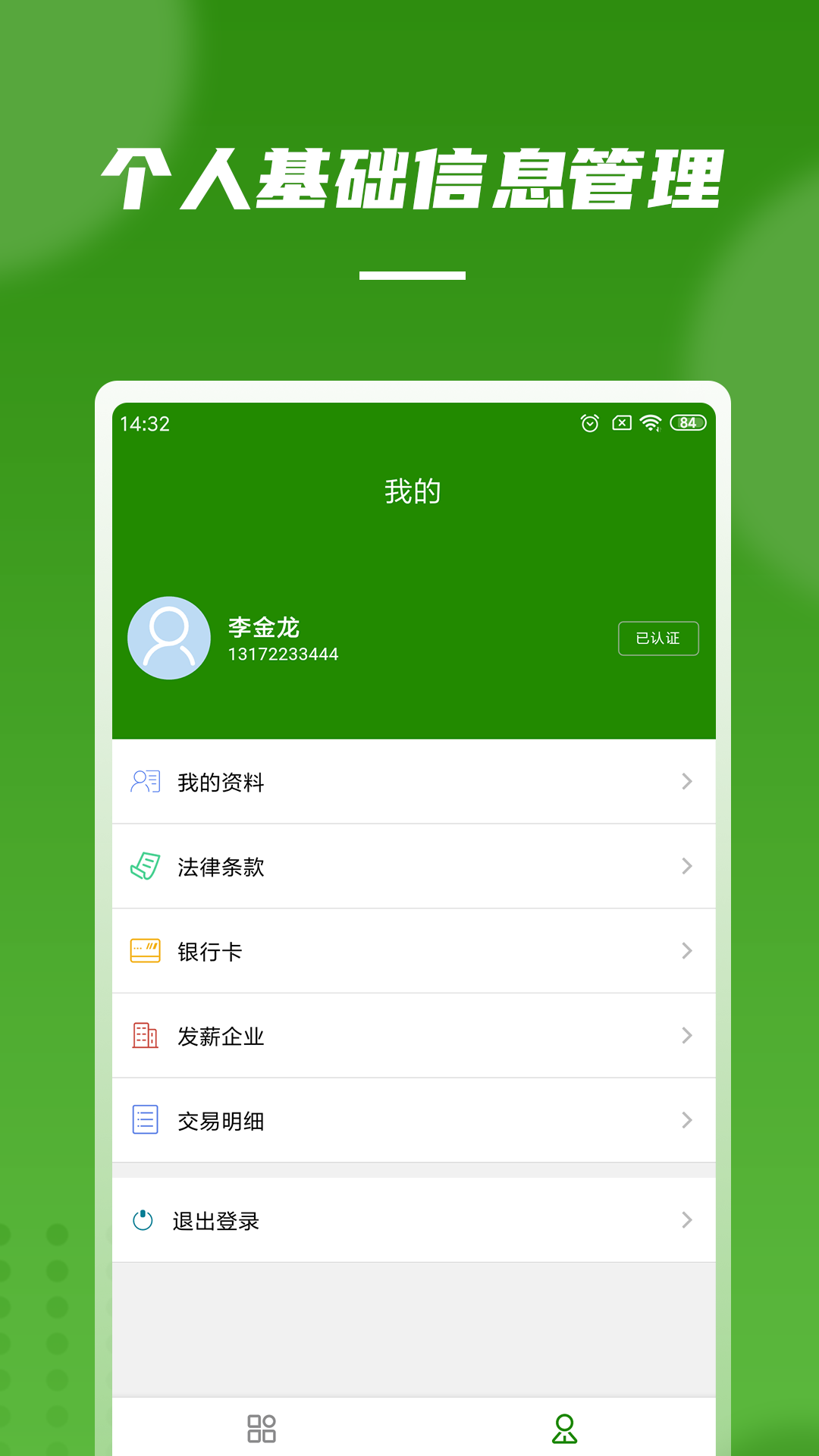The width and height of the screenshot is (819, 1456).
Task: Click the Wi-Fi status indicator
Action: click(650, 423)
